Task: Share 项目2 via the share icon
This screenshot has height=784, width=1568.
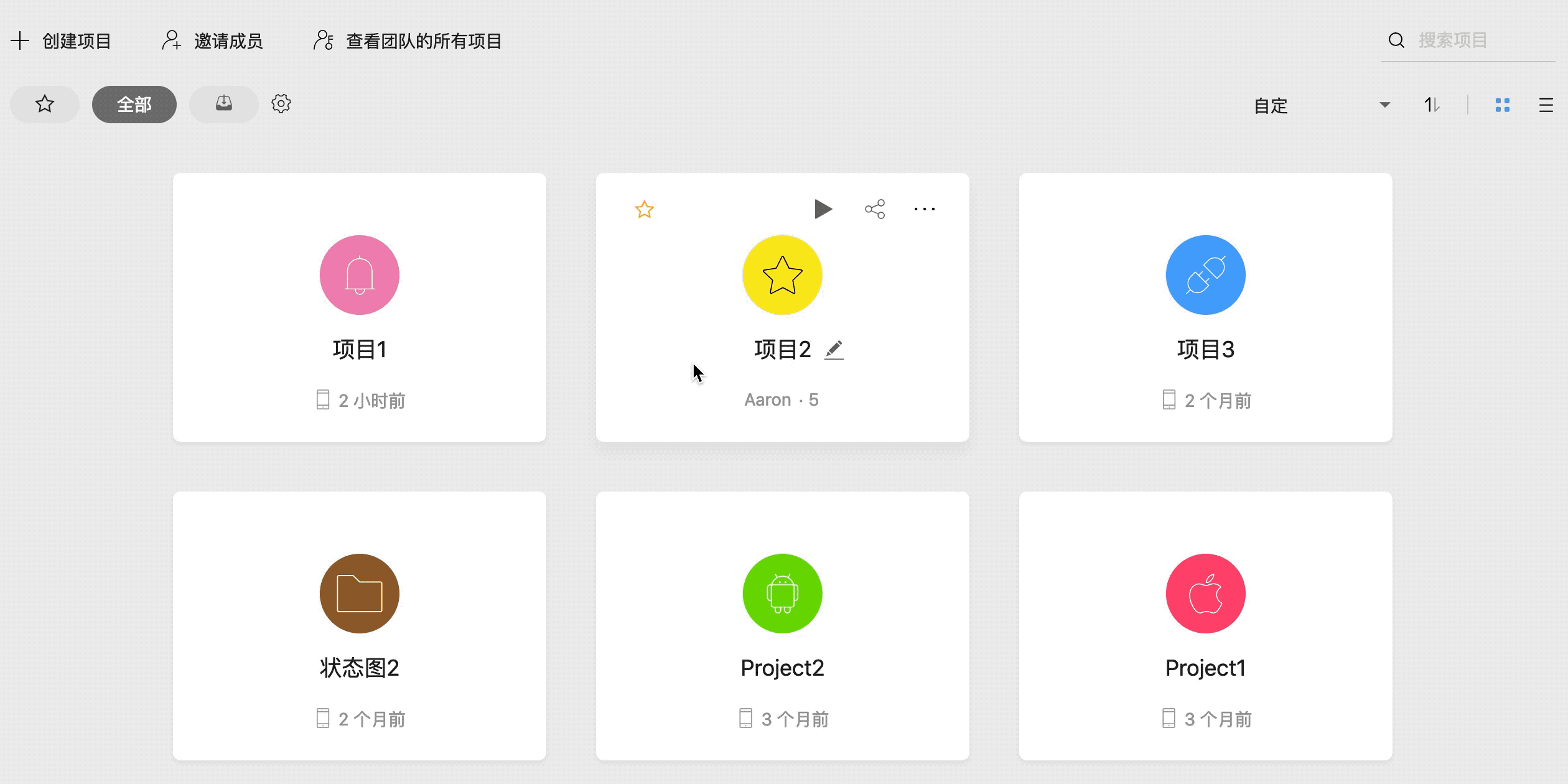Action: coord(875,209)
